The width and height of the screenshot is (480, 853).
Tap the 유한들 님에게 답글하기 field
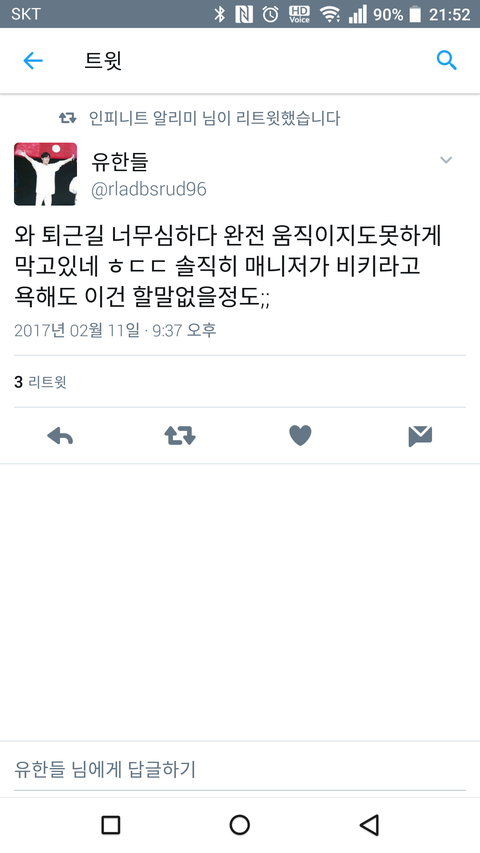click(240, 769)
